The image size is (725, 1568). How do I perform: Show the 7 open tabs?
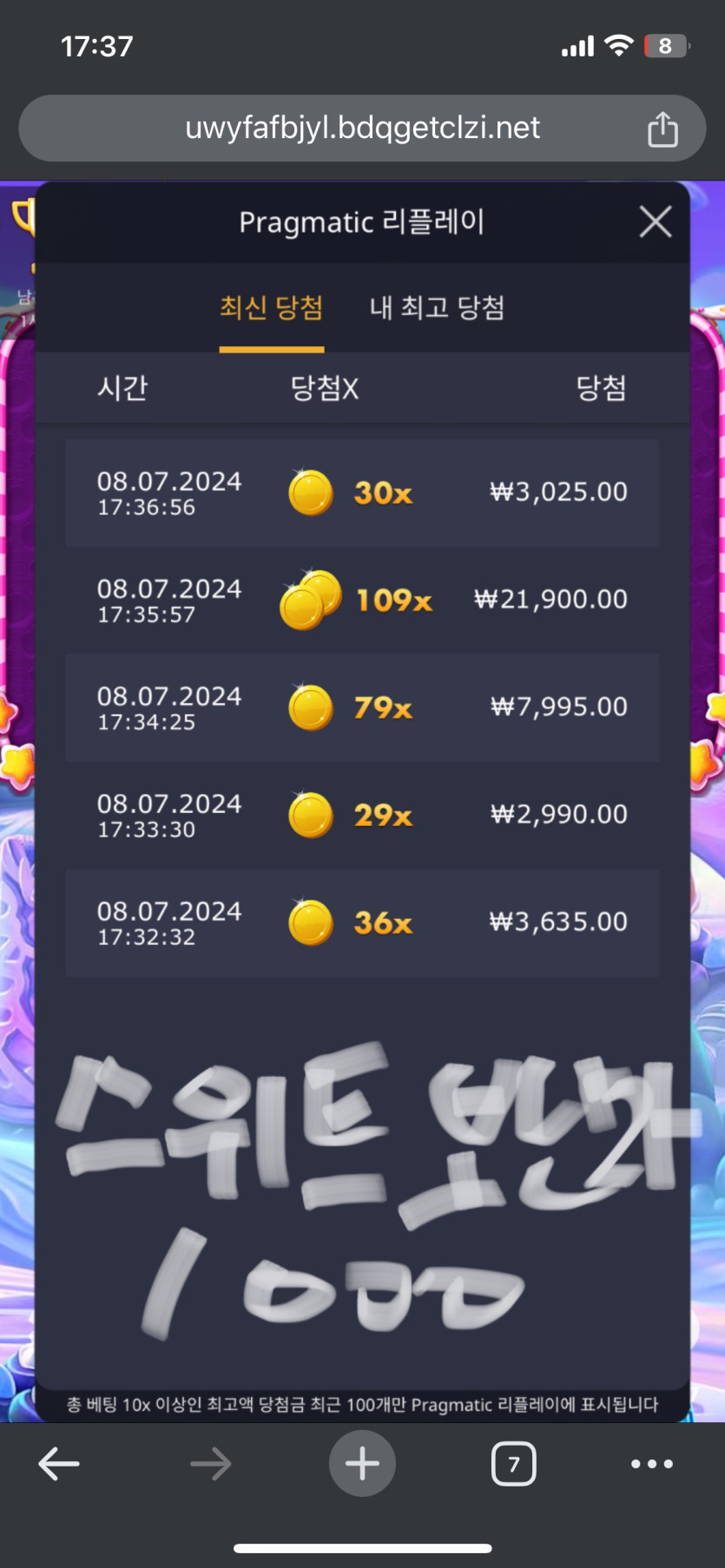coord(513,1464)
